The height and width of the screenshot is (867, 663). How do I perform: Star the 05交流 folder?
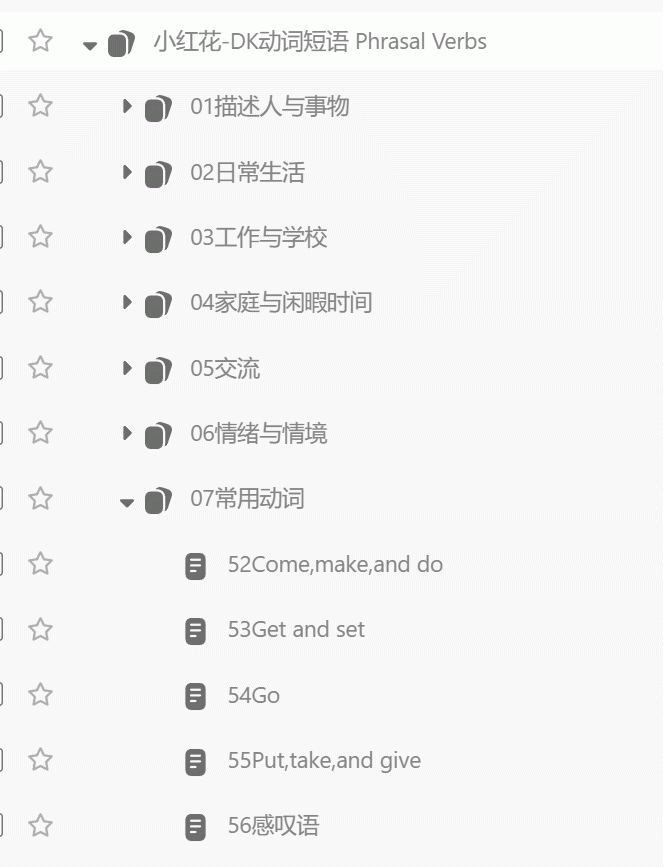[40, 368]
